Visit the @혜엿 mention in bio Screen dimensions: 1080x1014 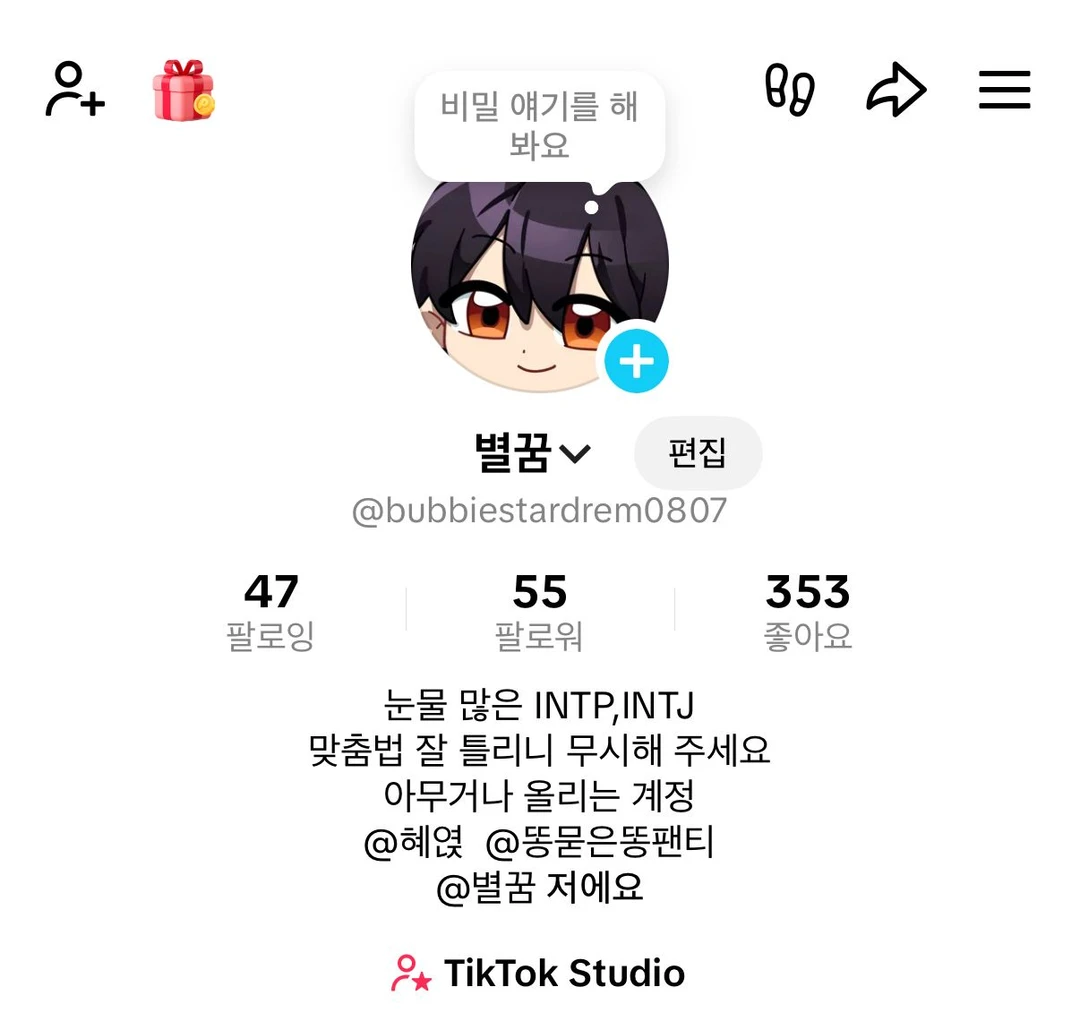pyautogui.click(x=414, y=843)
